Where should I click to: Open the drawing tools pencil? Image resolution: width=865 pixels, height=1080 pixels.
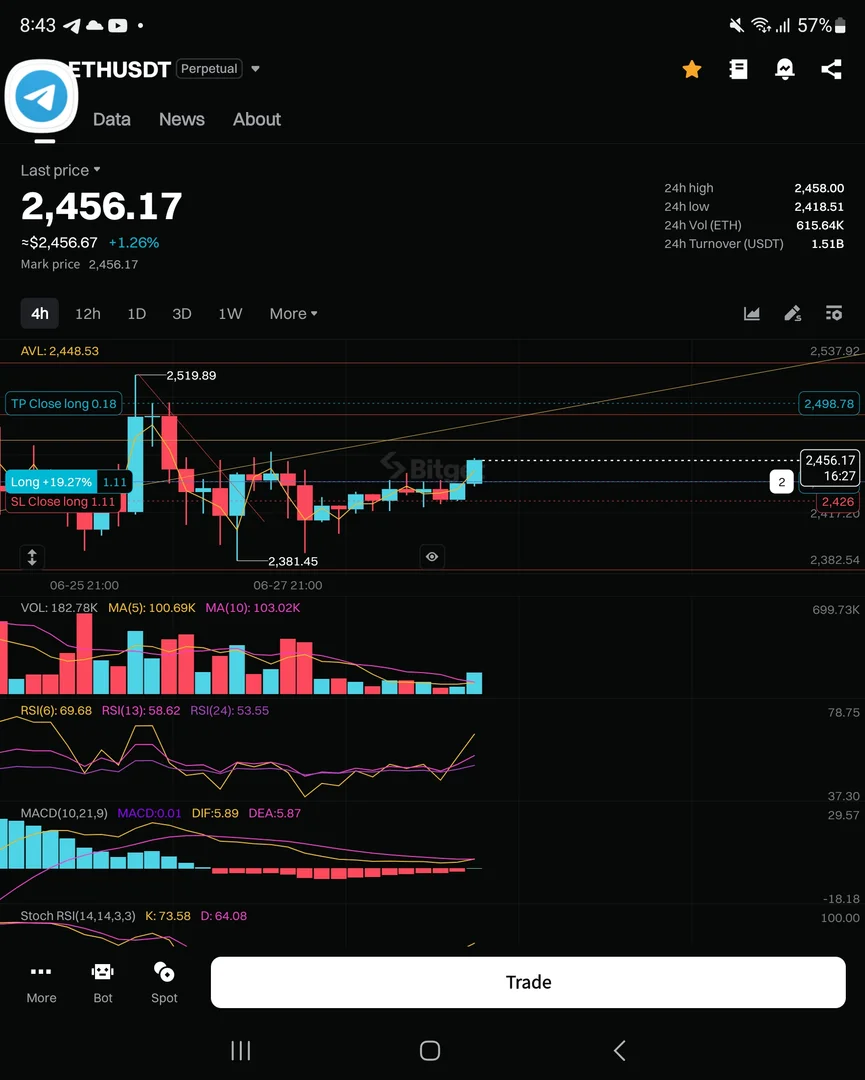pos(793,314)
